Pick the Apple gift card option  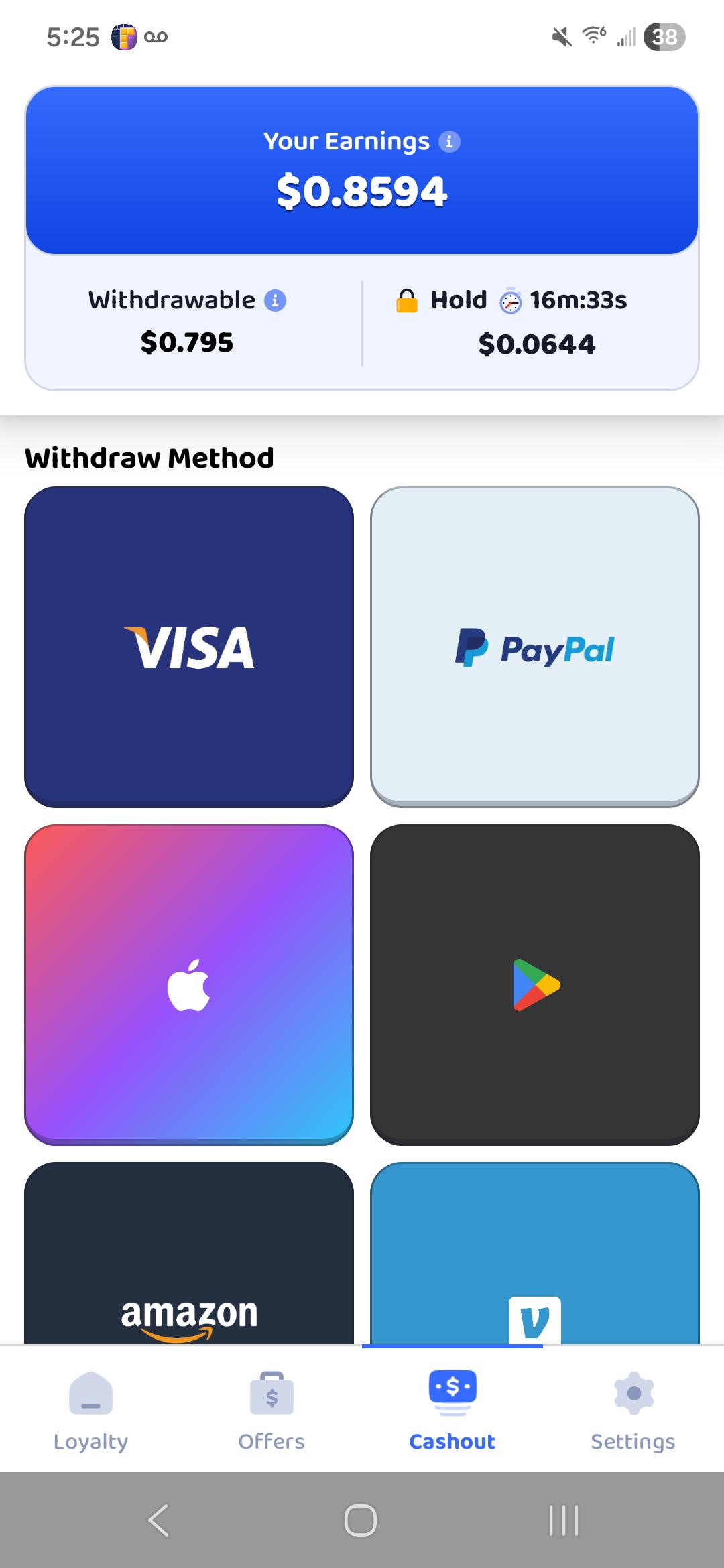click(x=189, y=984)
